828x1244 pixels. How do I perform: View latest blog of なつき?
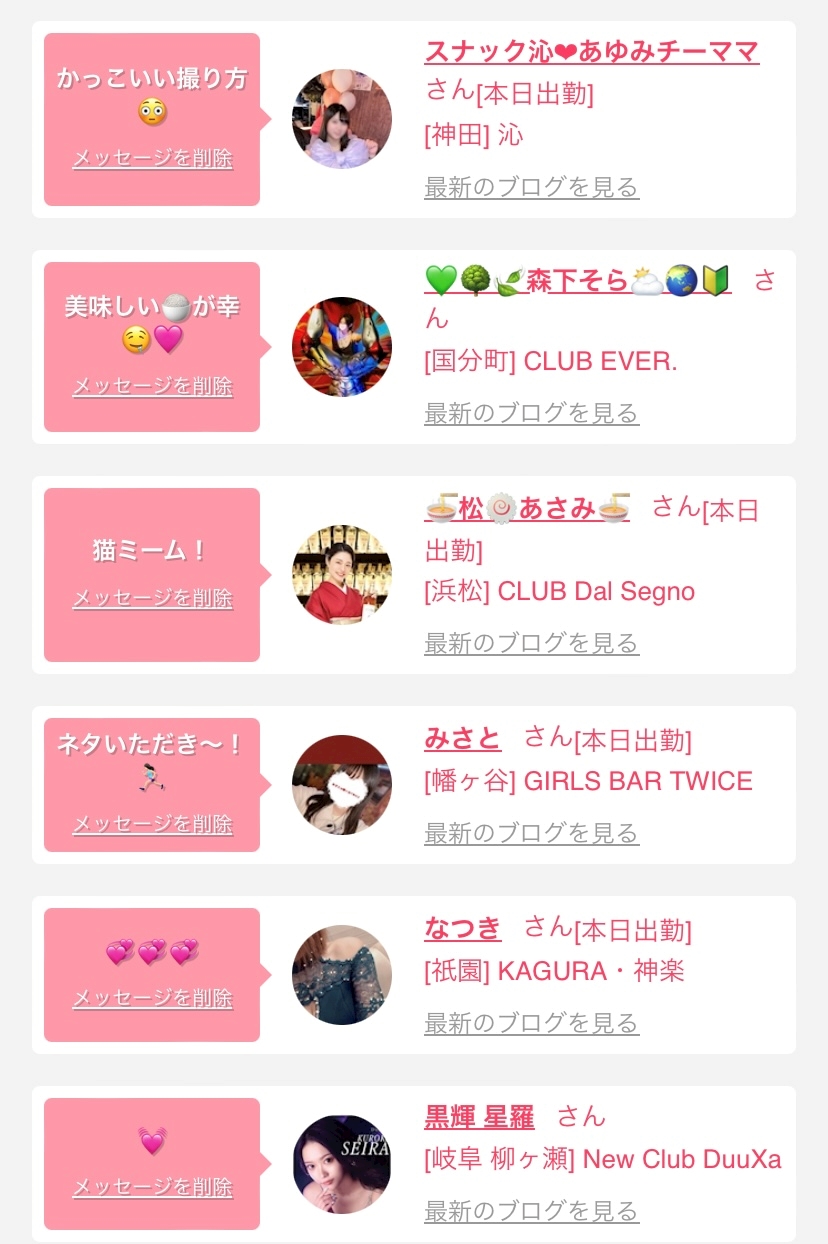pos(531,1023)
